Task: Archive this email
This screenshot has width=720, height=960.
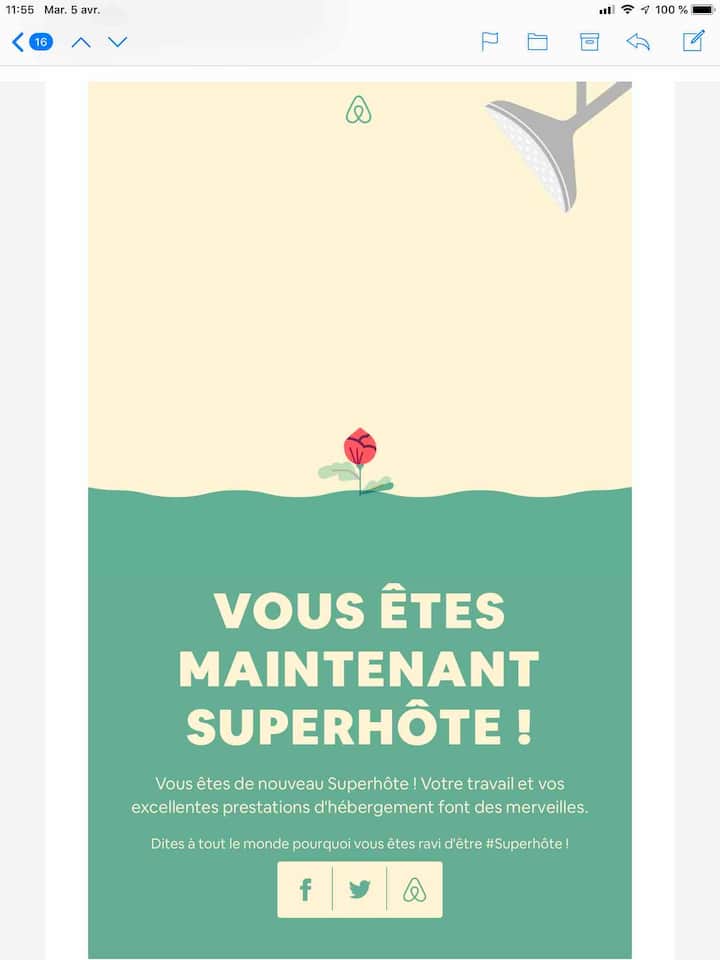Action: point(590,42)
